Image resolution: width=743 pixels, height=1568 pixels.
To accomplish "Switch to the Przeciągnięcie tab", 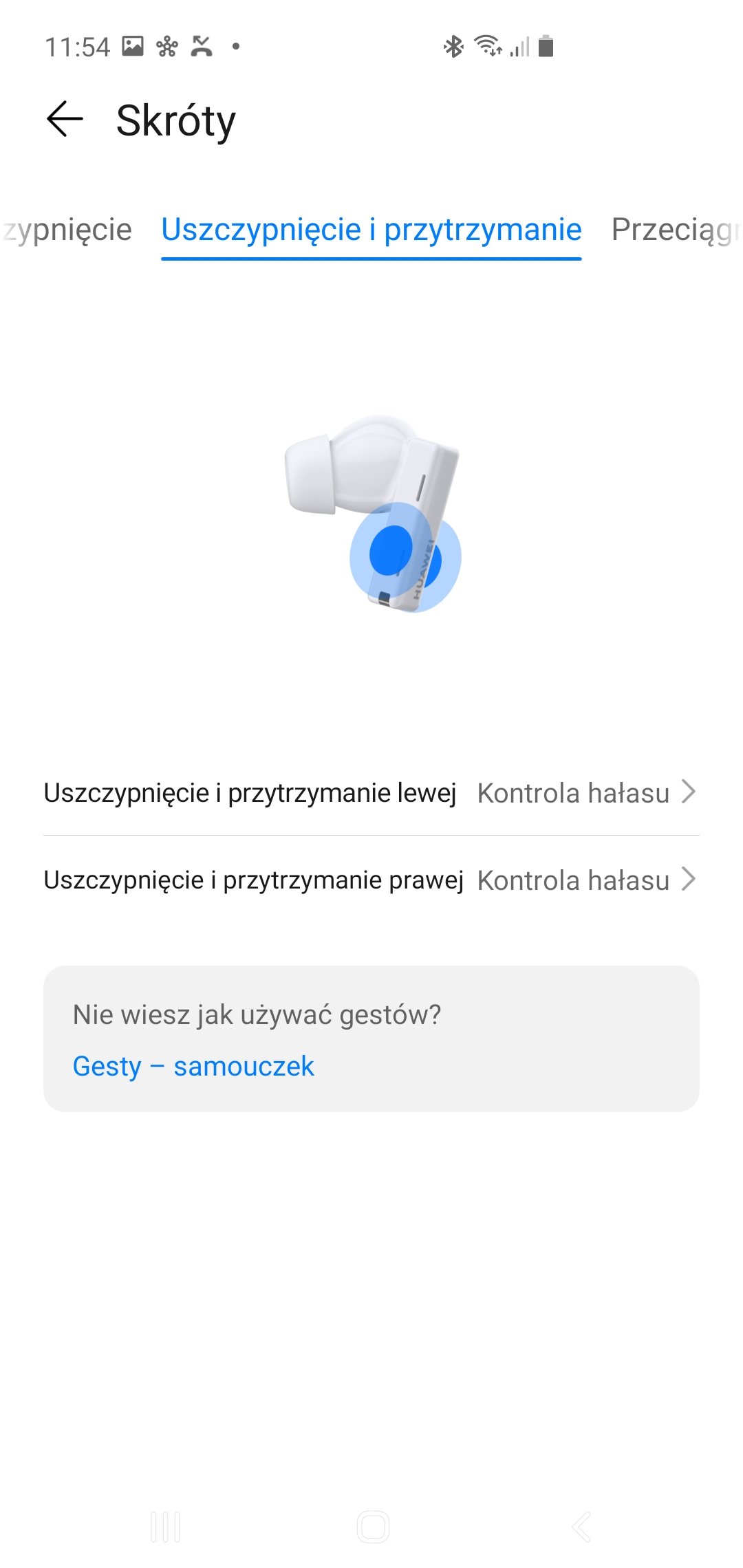I will click(x=676, y=230).
